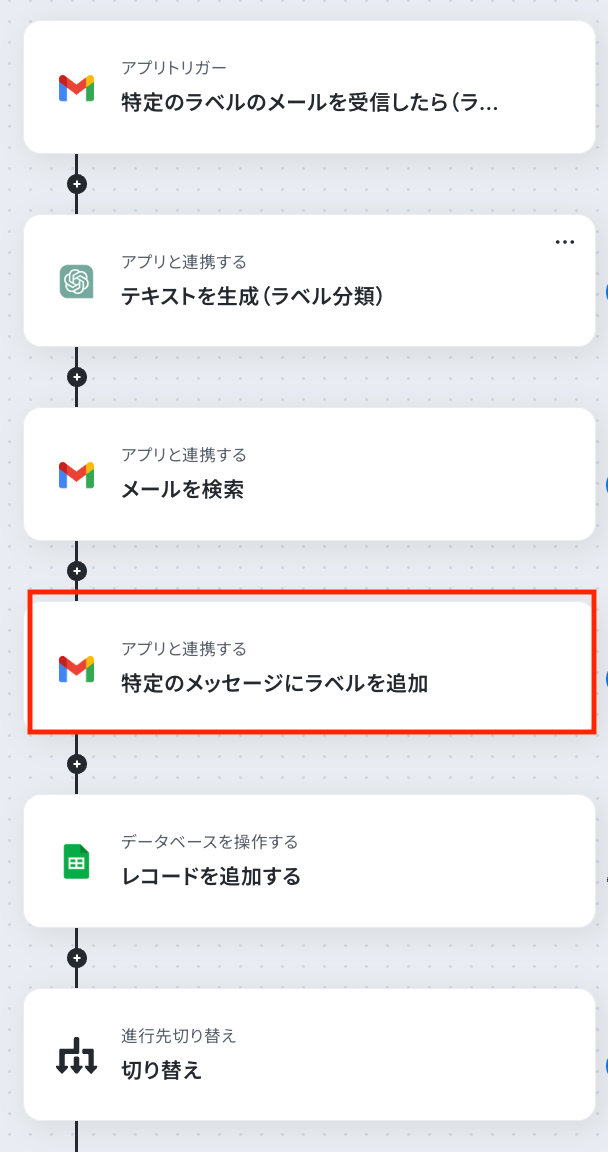Add a step after the app trigger card
This screenshot has width=608, height=1152.
[x=77, y=184]
